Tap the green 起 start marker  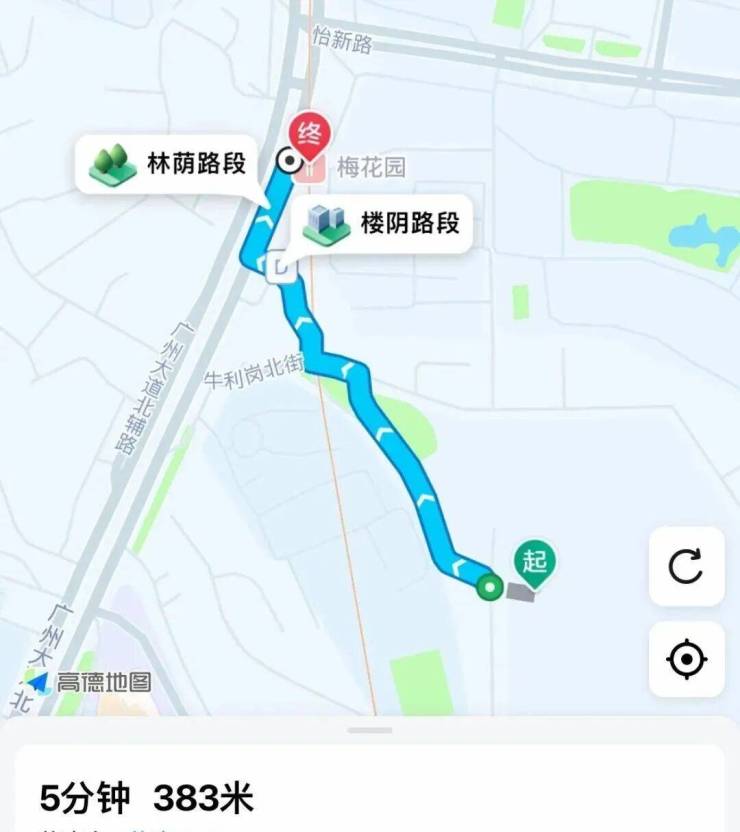click(x=535, y=560)
